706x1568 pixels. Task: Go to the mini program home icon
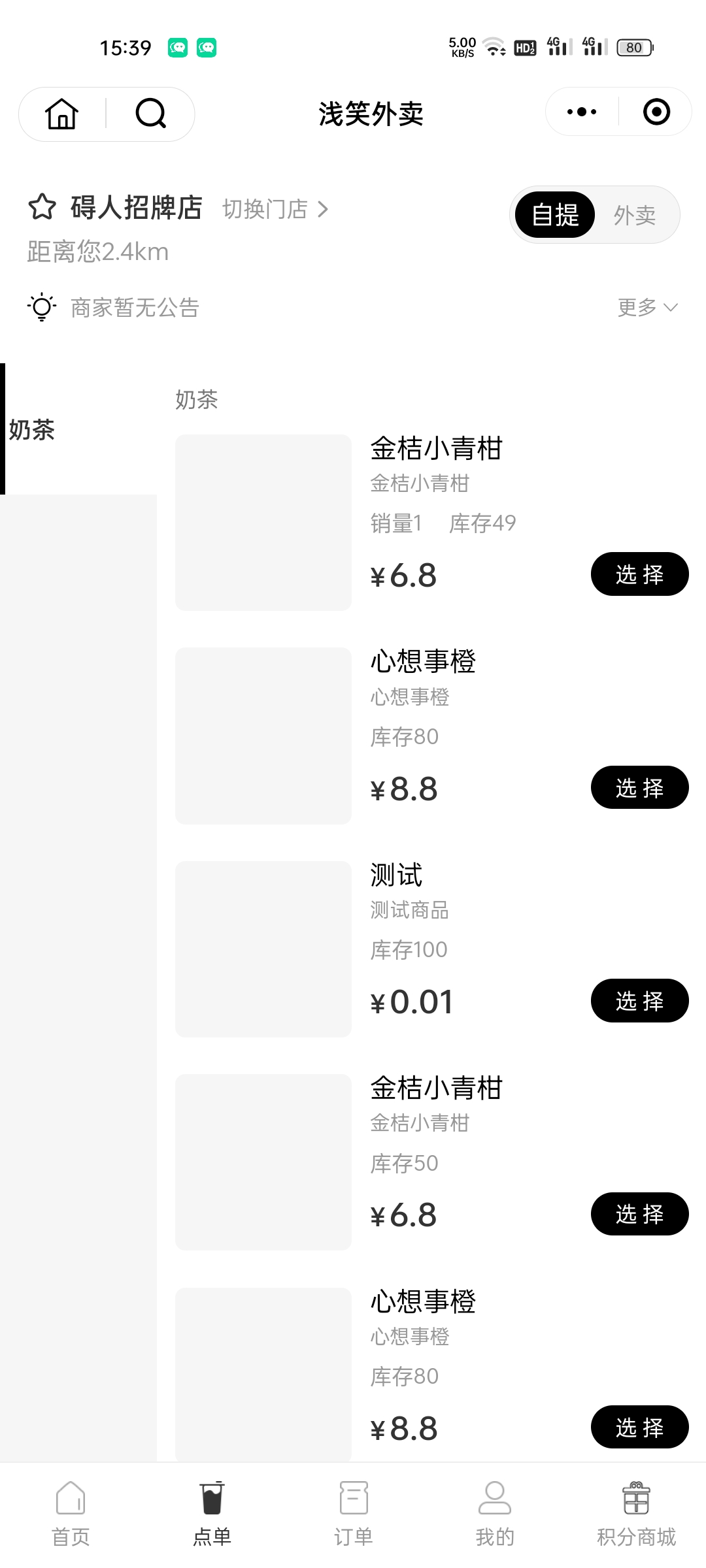coord(62,114)
